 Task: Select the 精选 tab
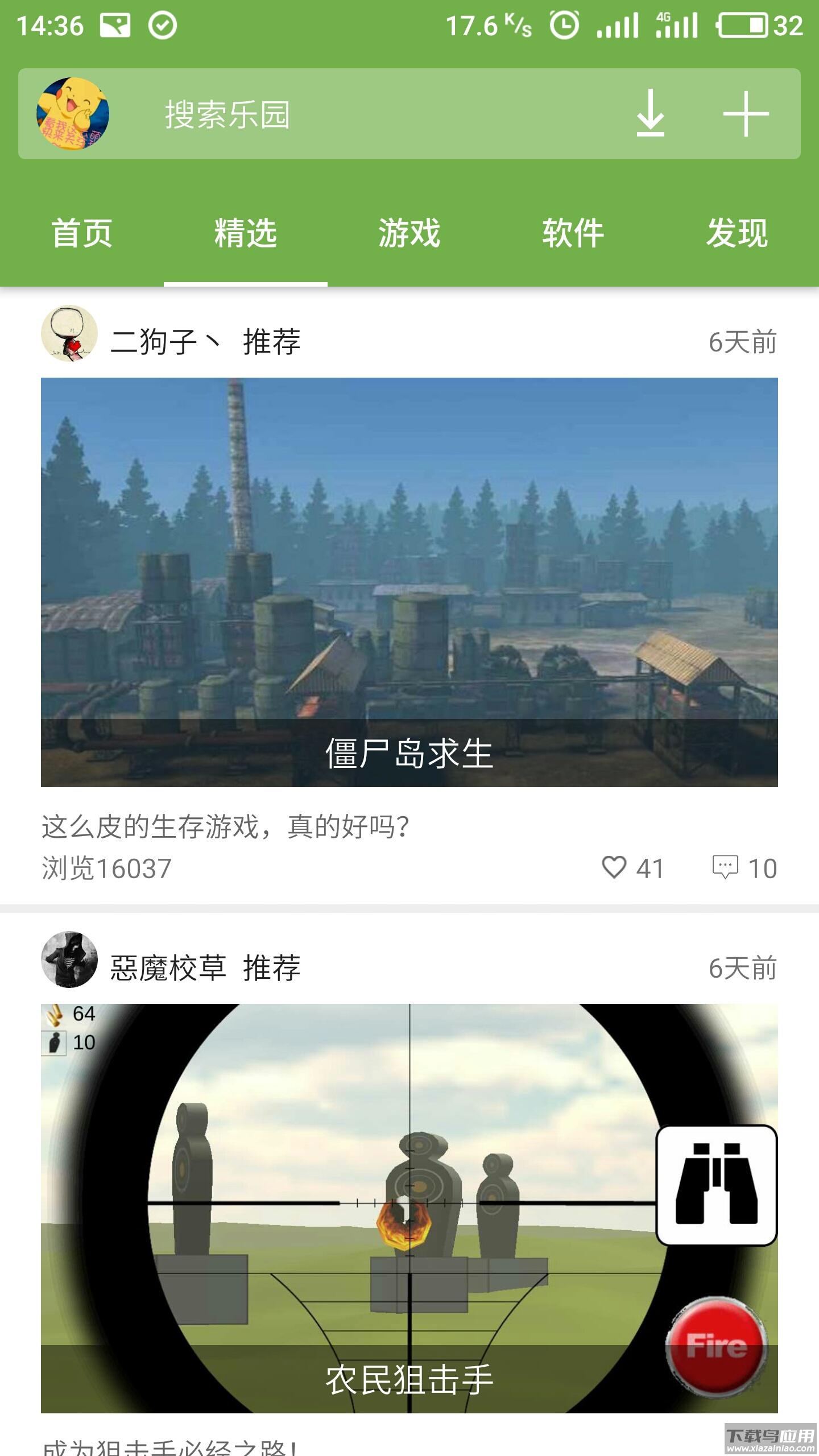coord(244,233)
